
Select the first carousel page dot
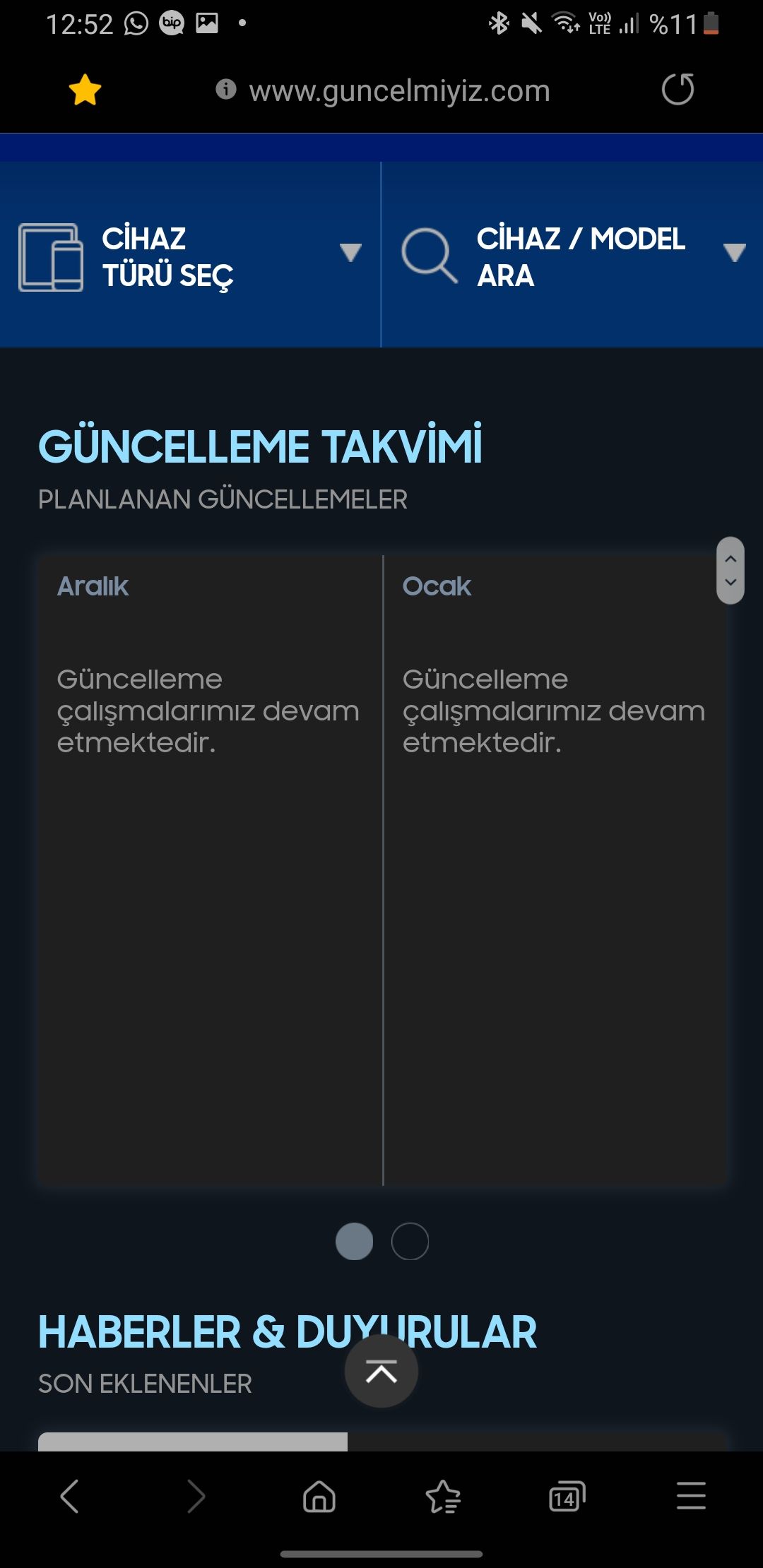pos(354,1241)
